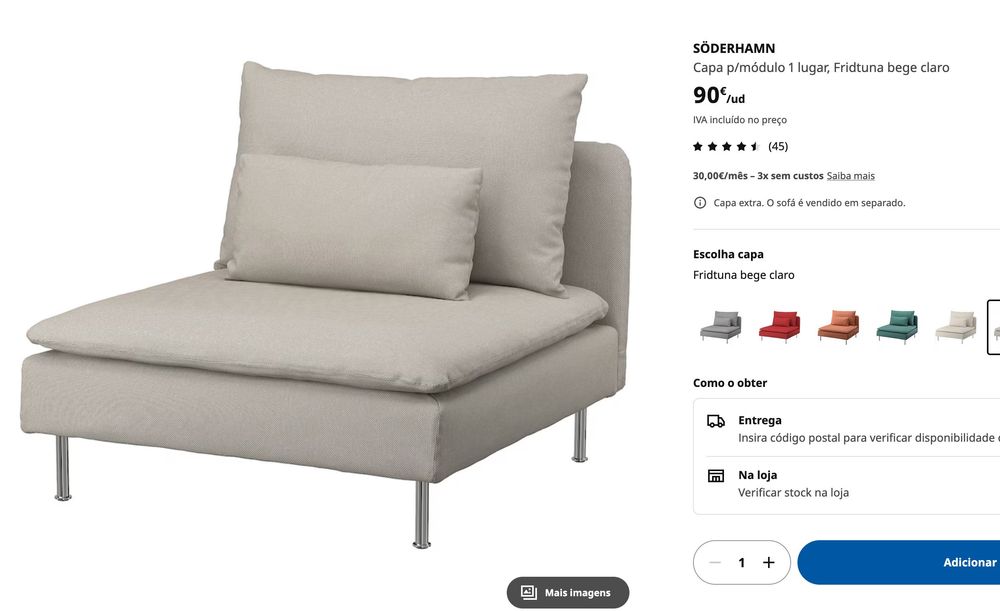The height and width of the screenshot is (611, 1000).
Task: Select the red cover swatch
Action: (x=779, y=326)
